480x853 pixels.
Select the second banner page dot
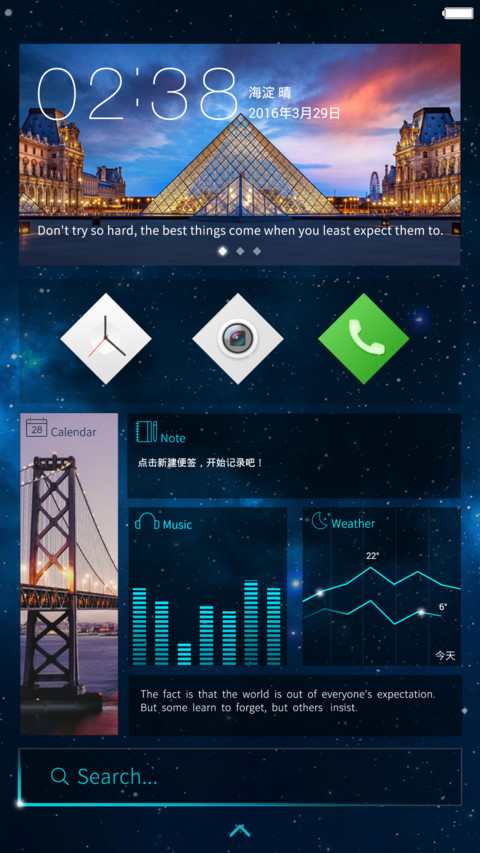click(240, 251)
